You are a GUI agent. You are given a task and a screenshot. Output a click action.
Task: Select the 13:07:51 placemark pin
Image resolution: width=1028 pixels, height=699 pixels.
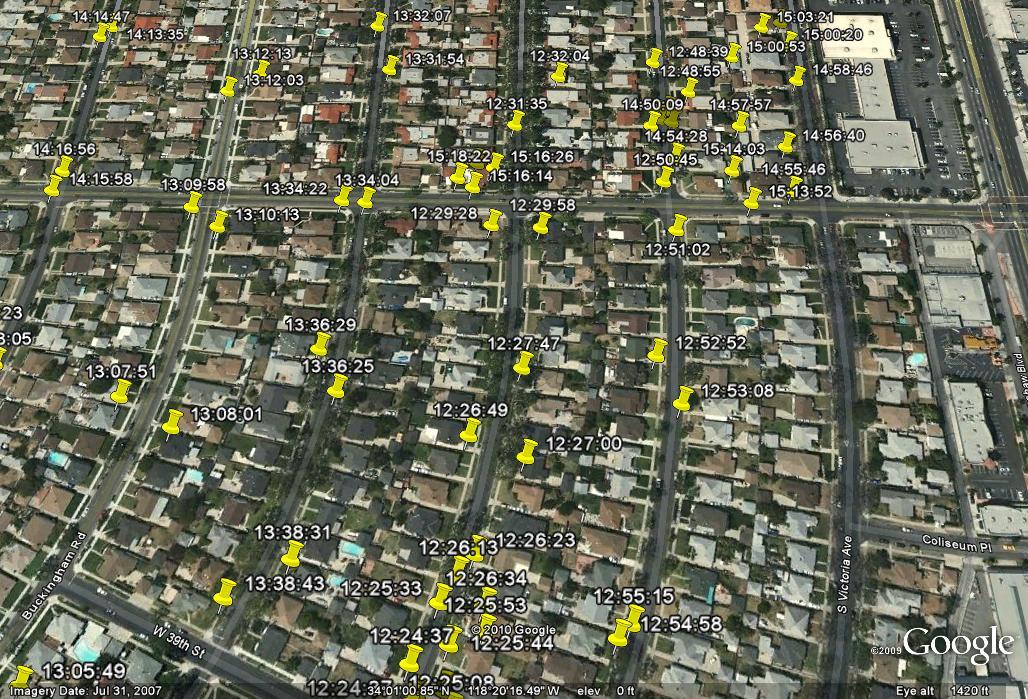tap(121, 391)
